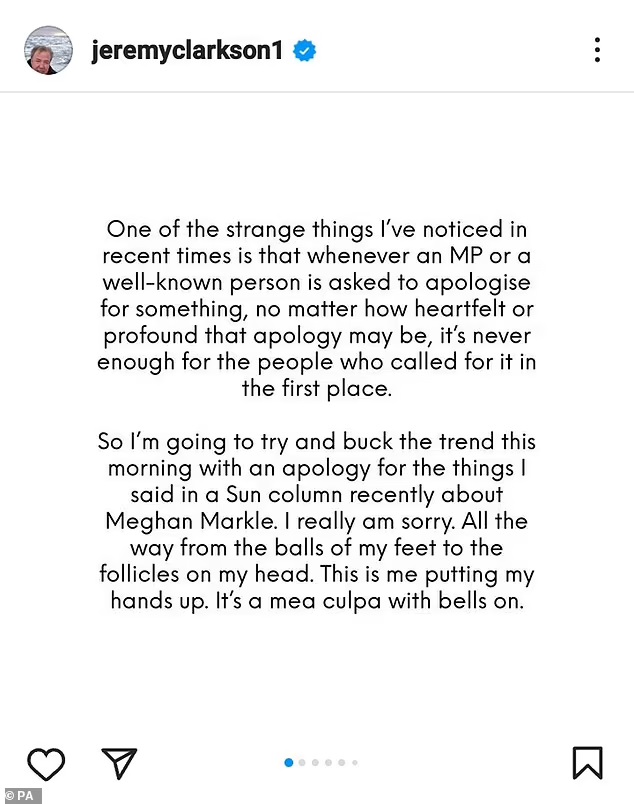The image size is (634, 804).
Task: Share the post via paper plane icon
Action: tap(119, 763)
